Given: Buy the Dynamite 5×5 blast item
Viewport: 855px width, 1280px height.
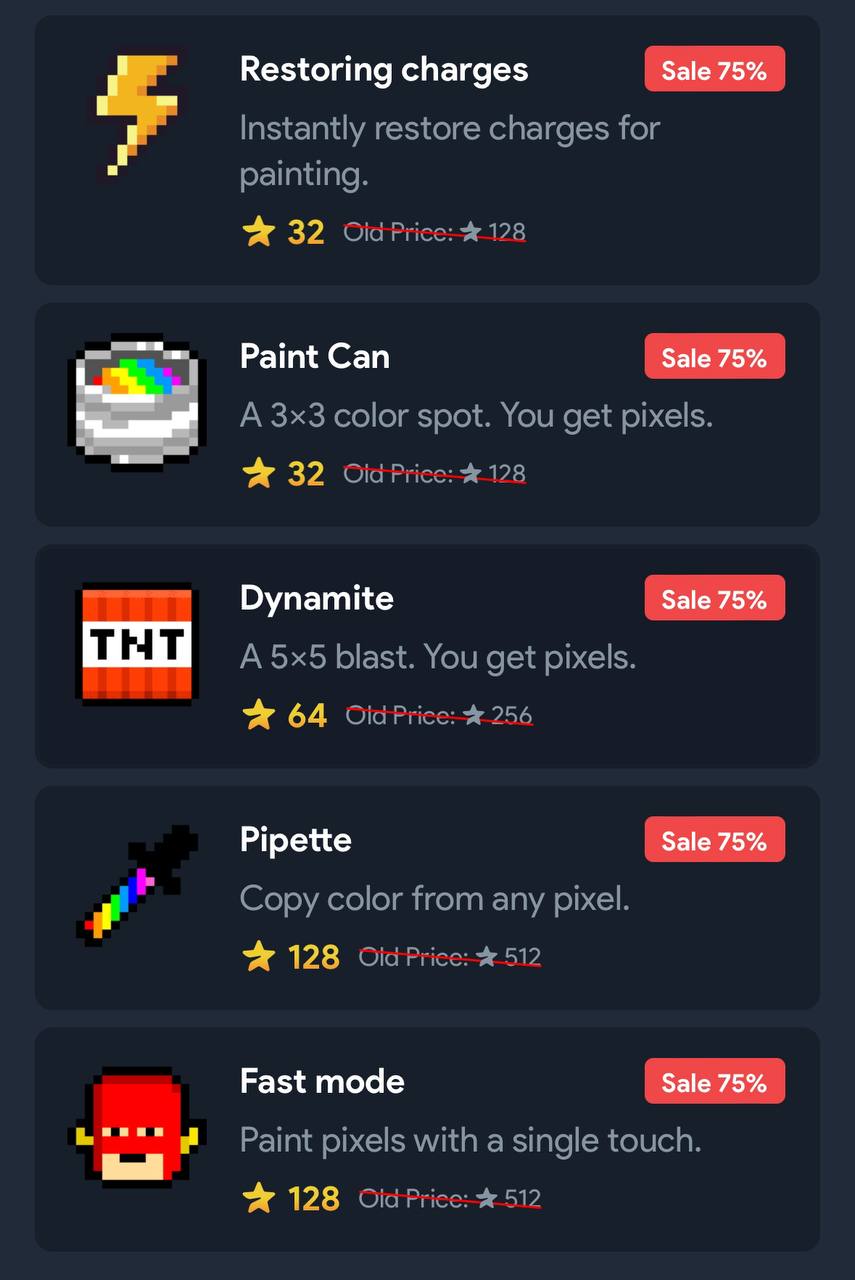Looking at the screenshot, I should [x=427, y=656].
